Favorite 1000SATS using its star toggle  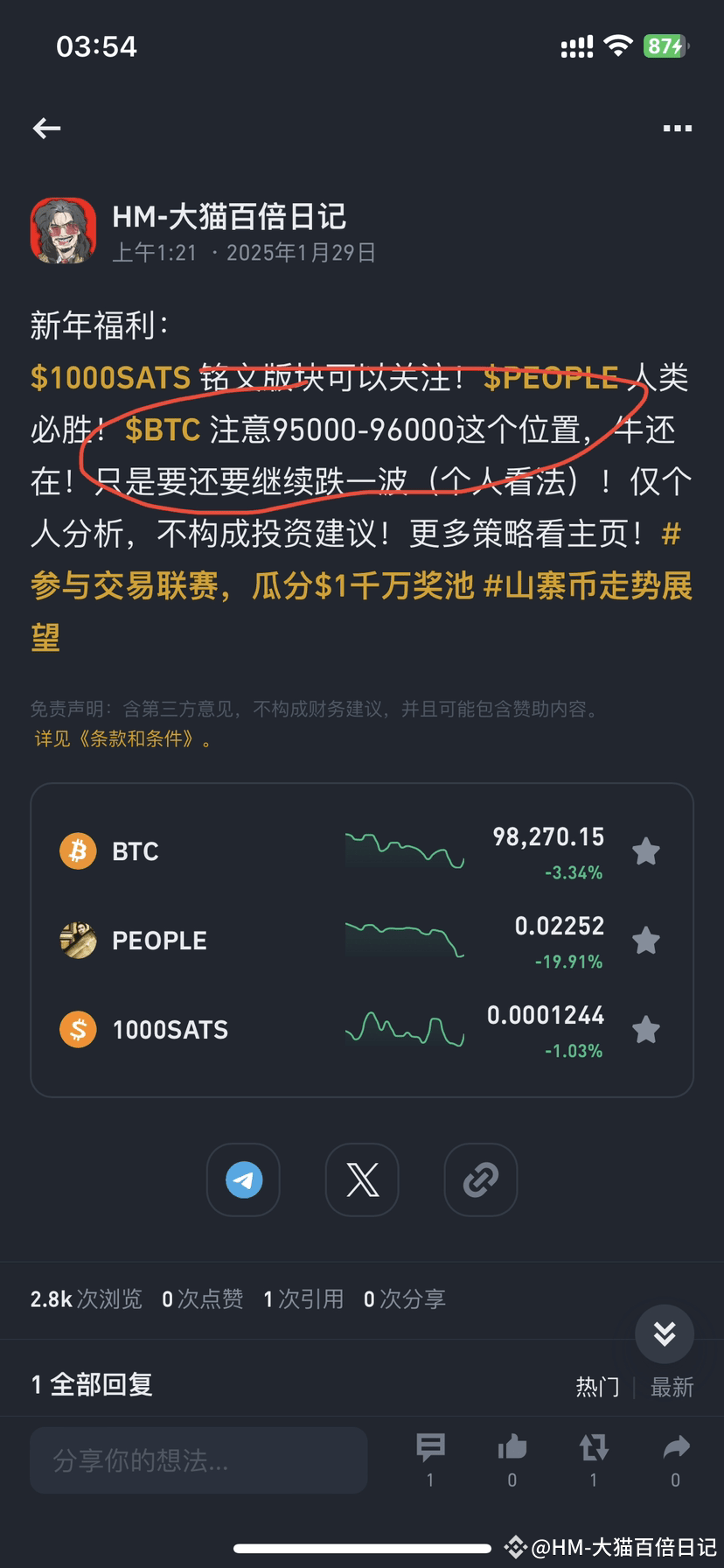646,1029
